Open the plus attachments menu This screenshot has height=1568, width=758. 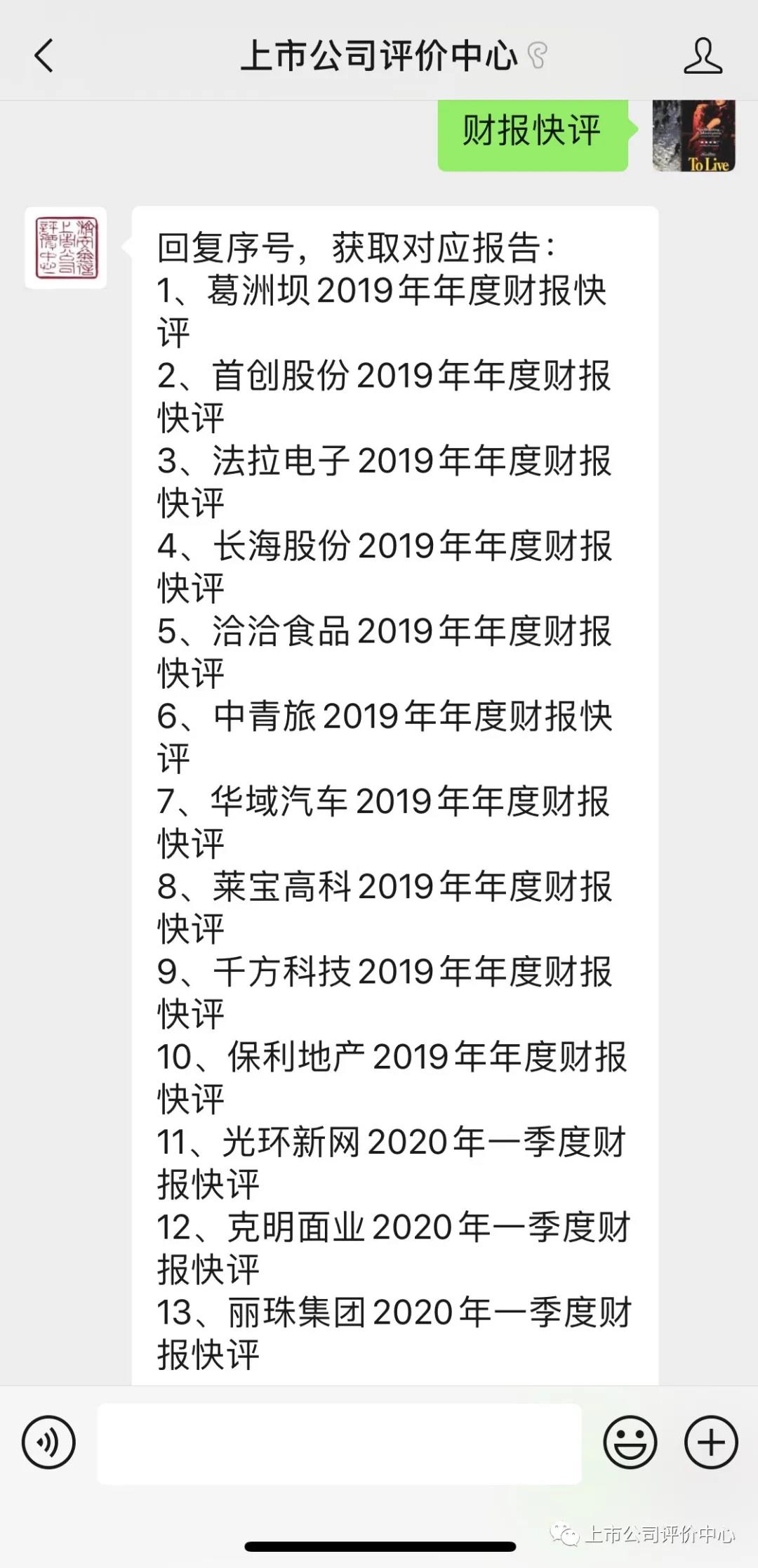click(711, 1443)
